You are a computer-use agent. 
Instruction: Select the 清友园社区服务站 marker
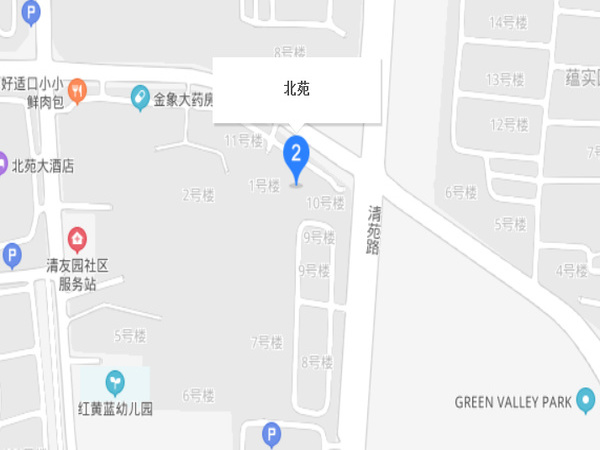click(77, 240)
